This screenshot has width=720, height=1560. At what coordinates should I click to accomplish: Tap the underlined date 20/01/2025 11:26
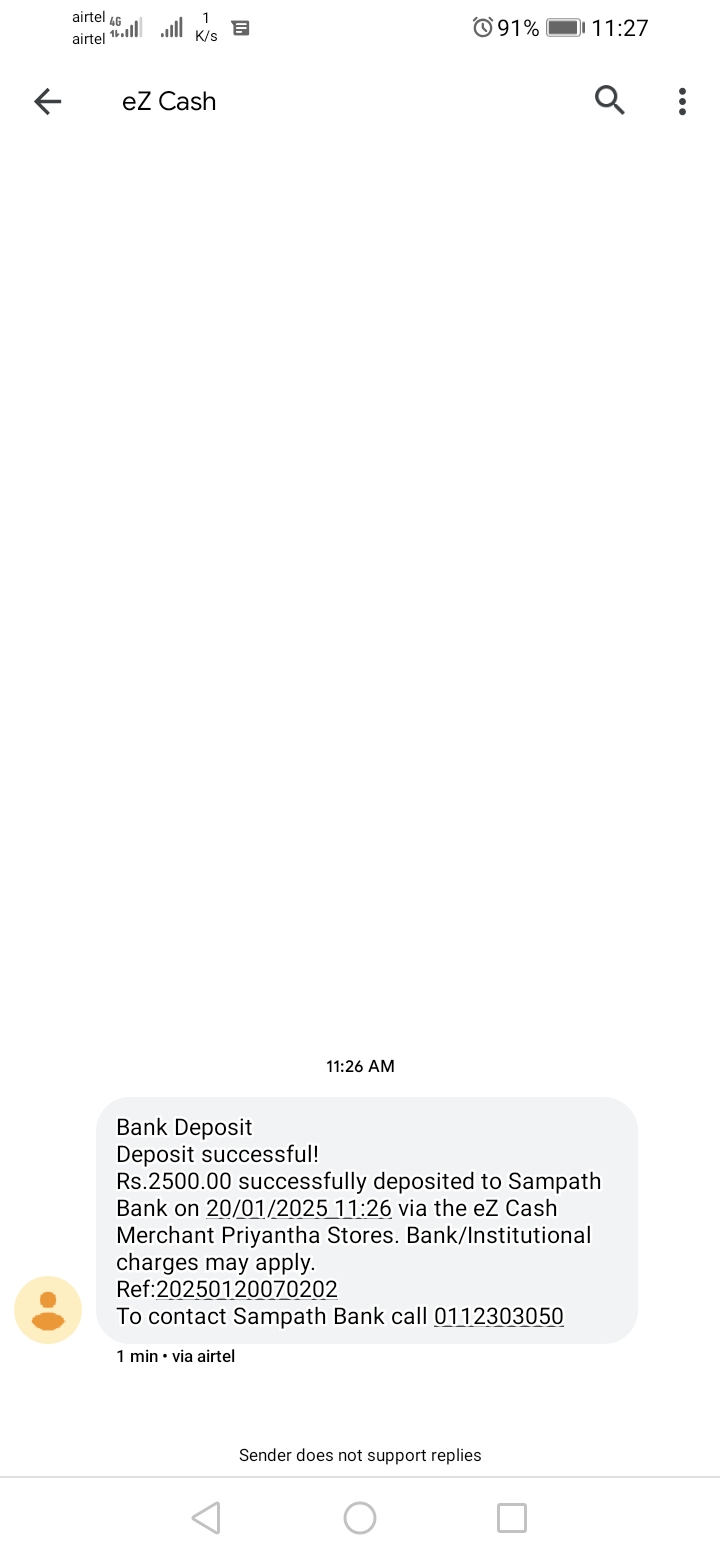298,1208
